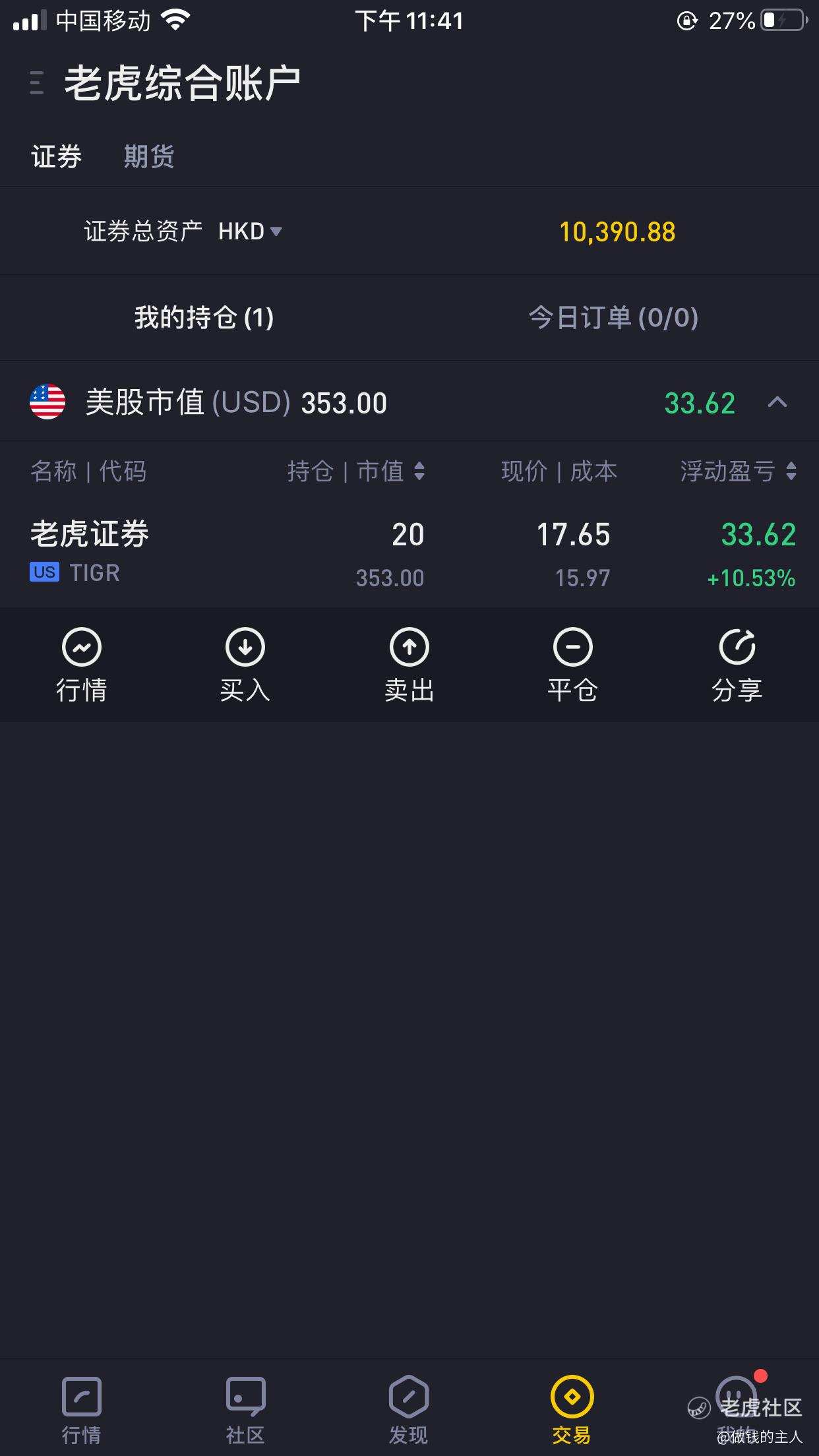819x1456 pixels.
Task: Close the position with 平仓
Action: point(573,664)
